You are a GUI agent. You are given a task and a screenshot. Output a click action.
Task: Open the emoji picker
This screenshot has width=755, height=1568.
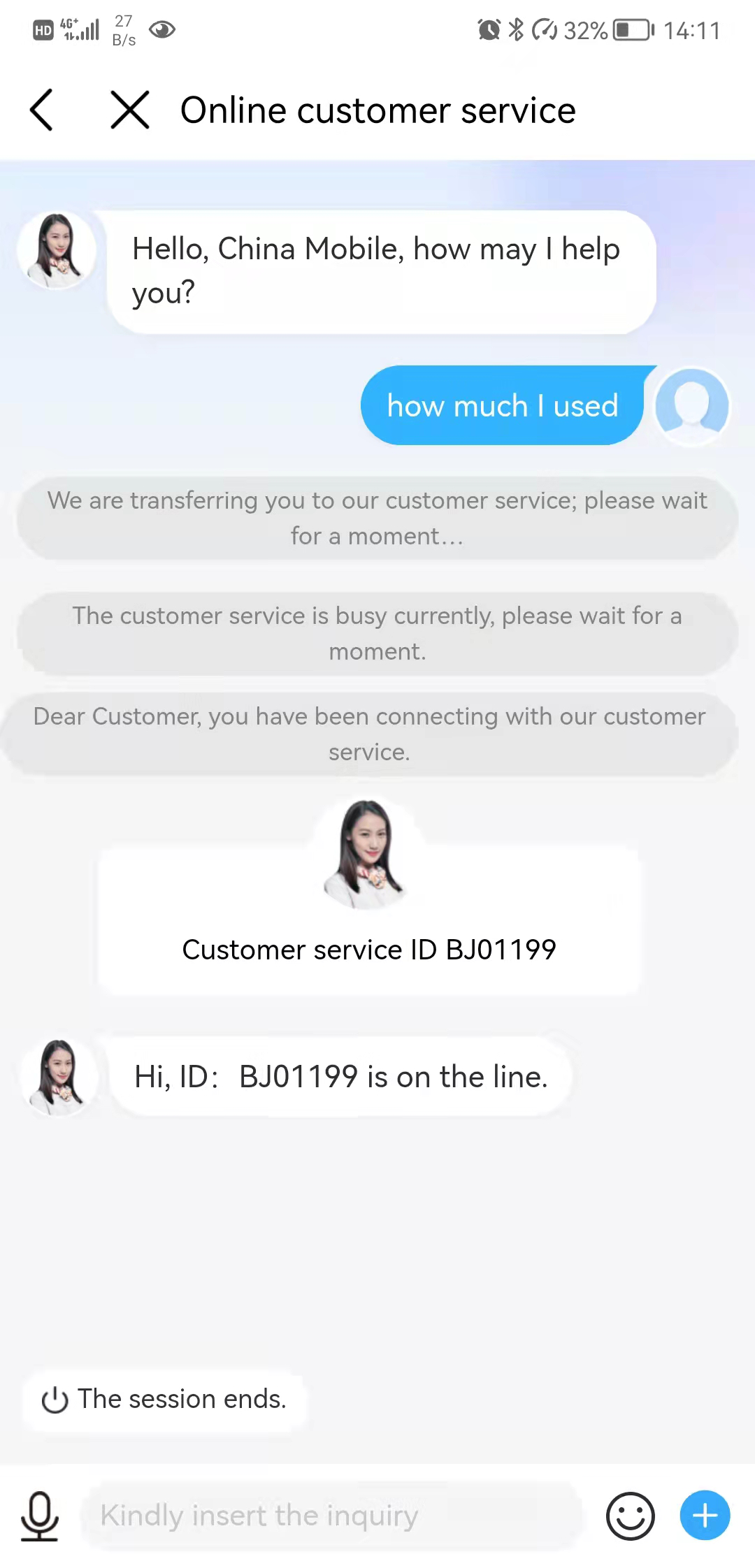coord(630,1516)
